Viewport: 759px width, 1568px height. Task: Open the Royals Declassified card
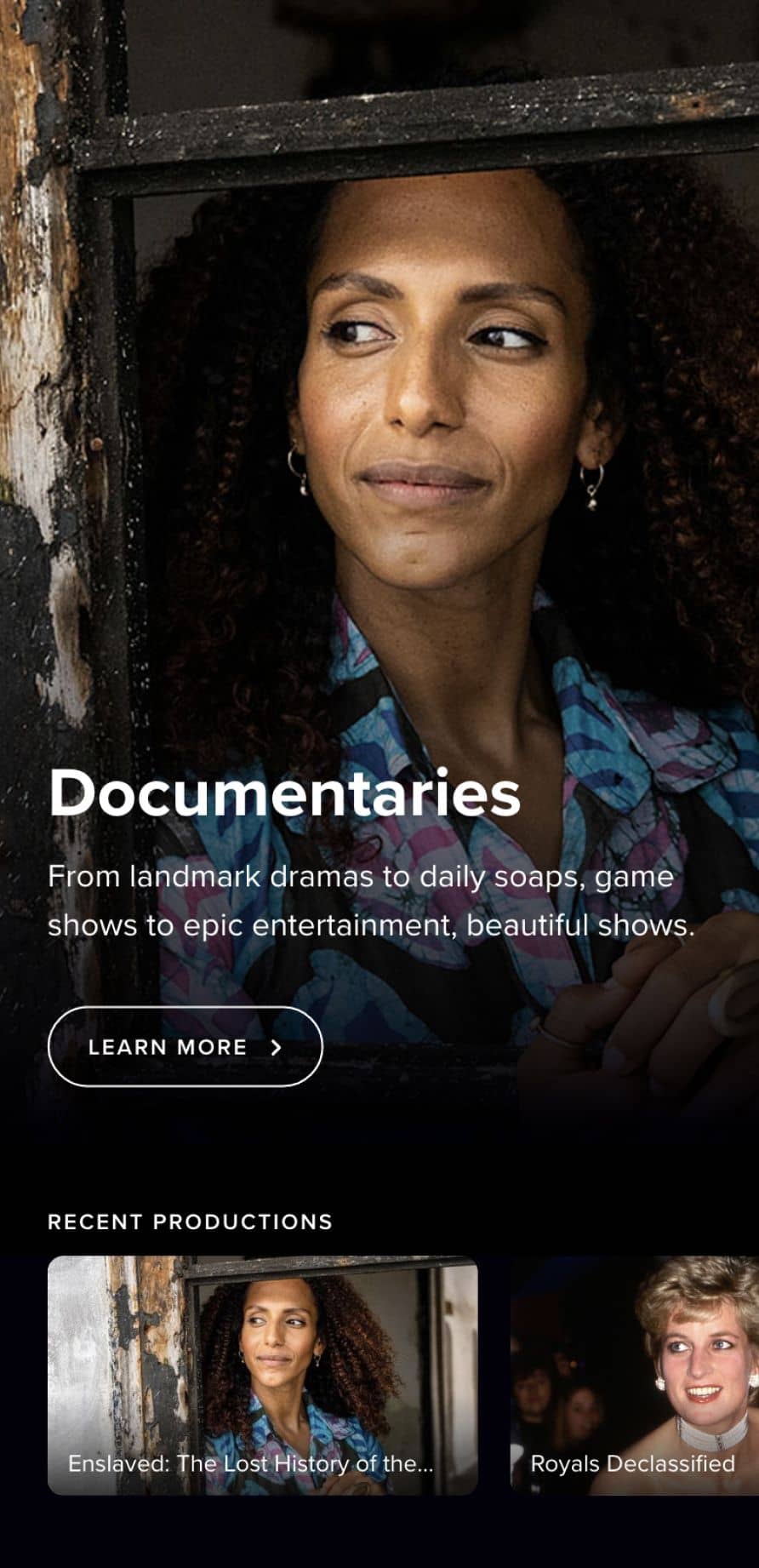(634, 1375)
